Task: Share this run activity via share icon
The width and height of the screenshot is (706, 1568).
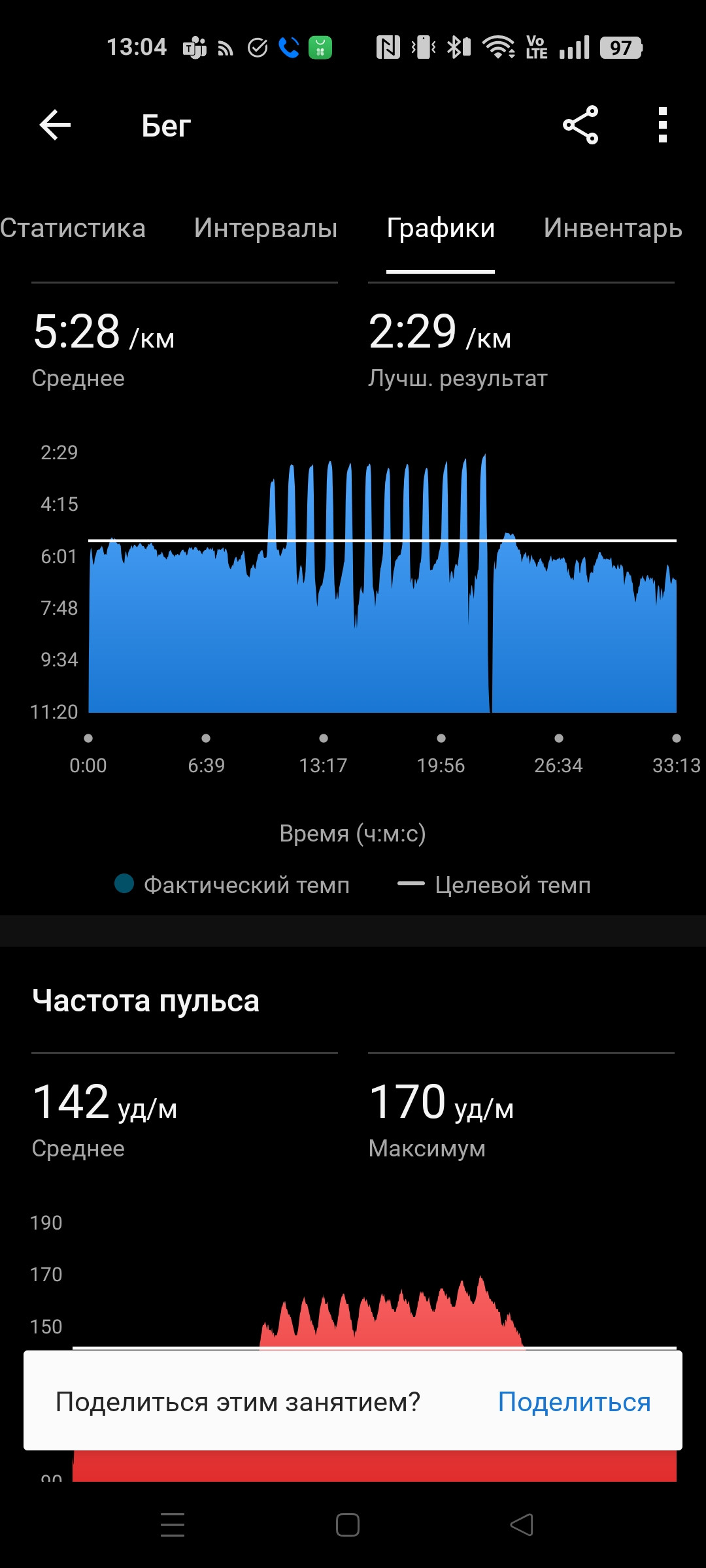Action: pyautogui.click(x=580, y=125)
